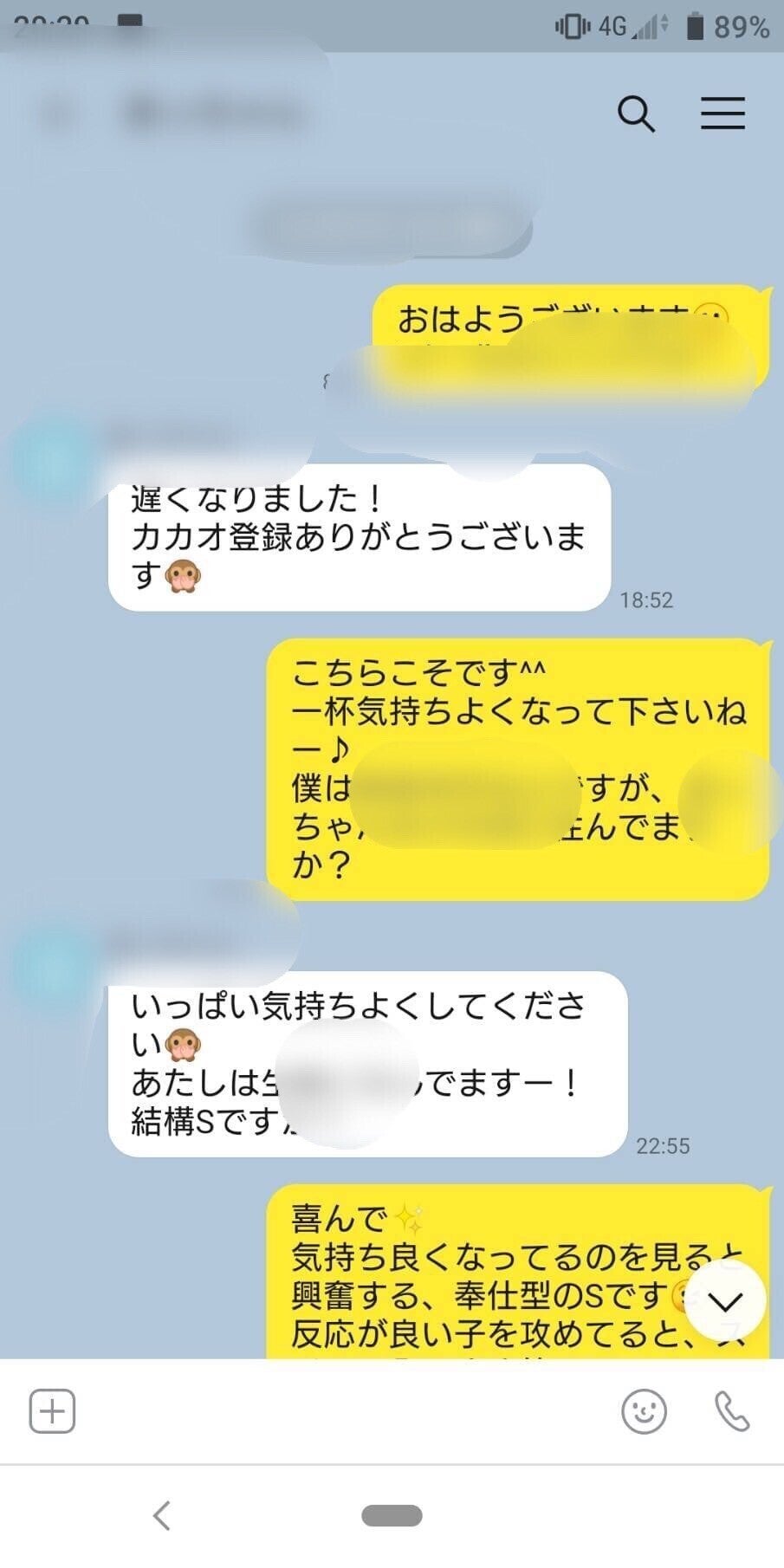784x1568 pixels.
Task: Start a voice call
Action: pyautogui.click(x=731, y=1411)
